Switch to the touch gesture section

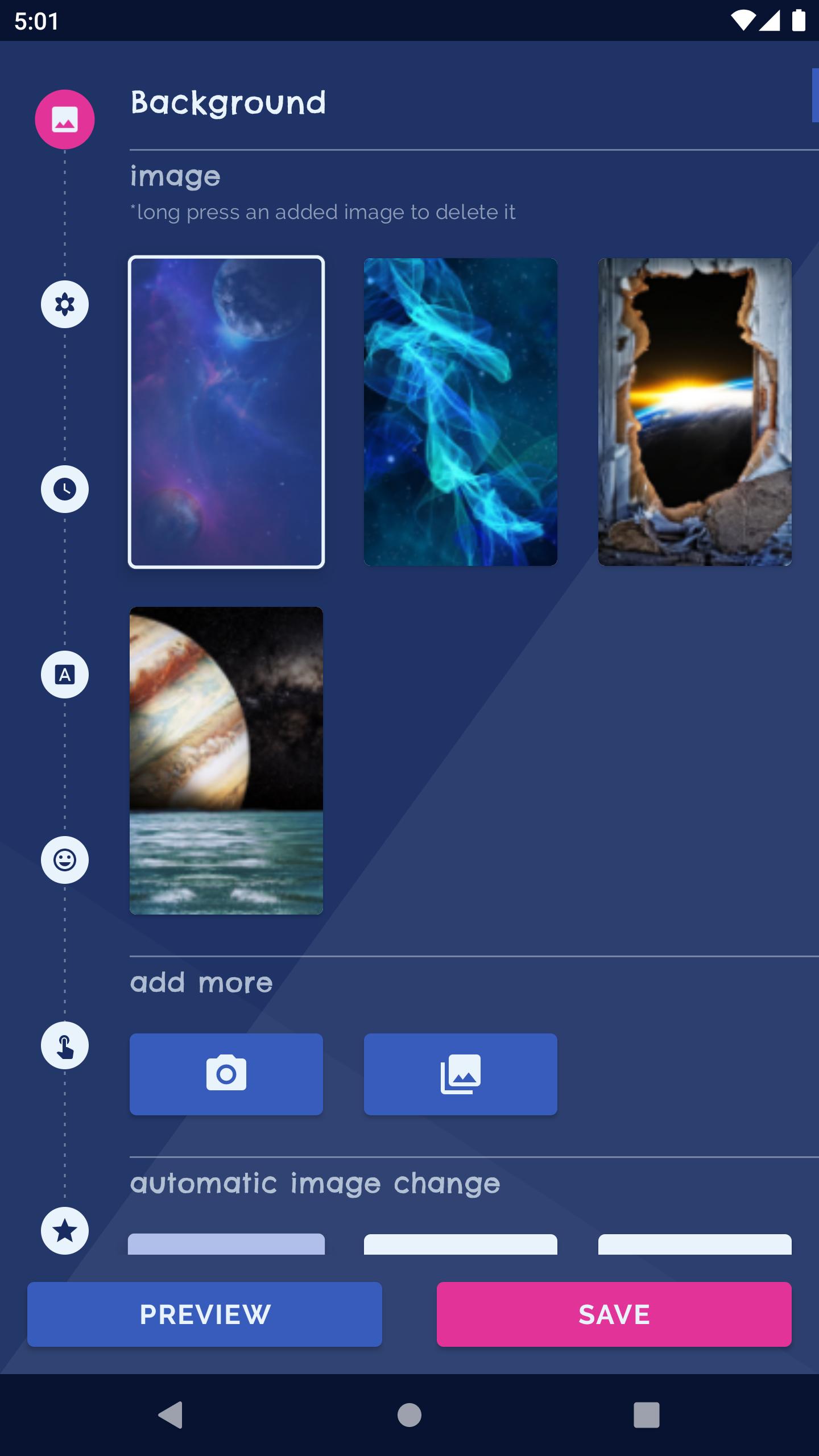(65, 1045)
